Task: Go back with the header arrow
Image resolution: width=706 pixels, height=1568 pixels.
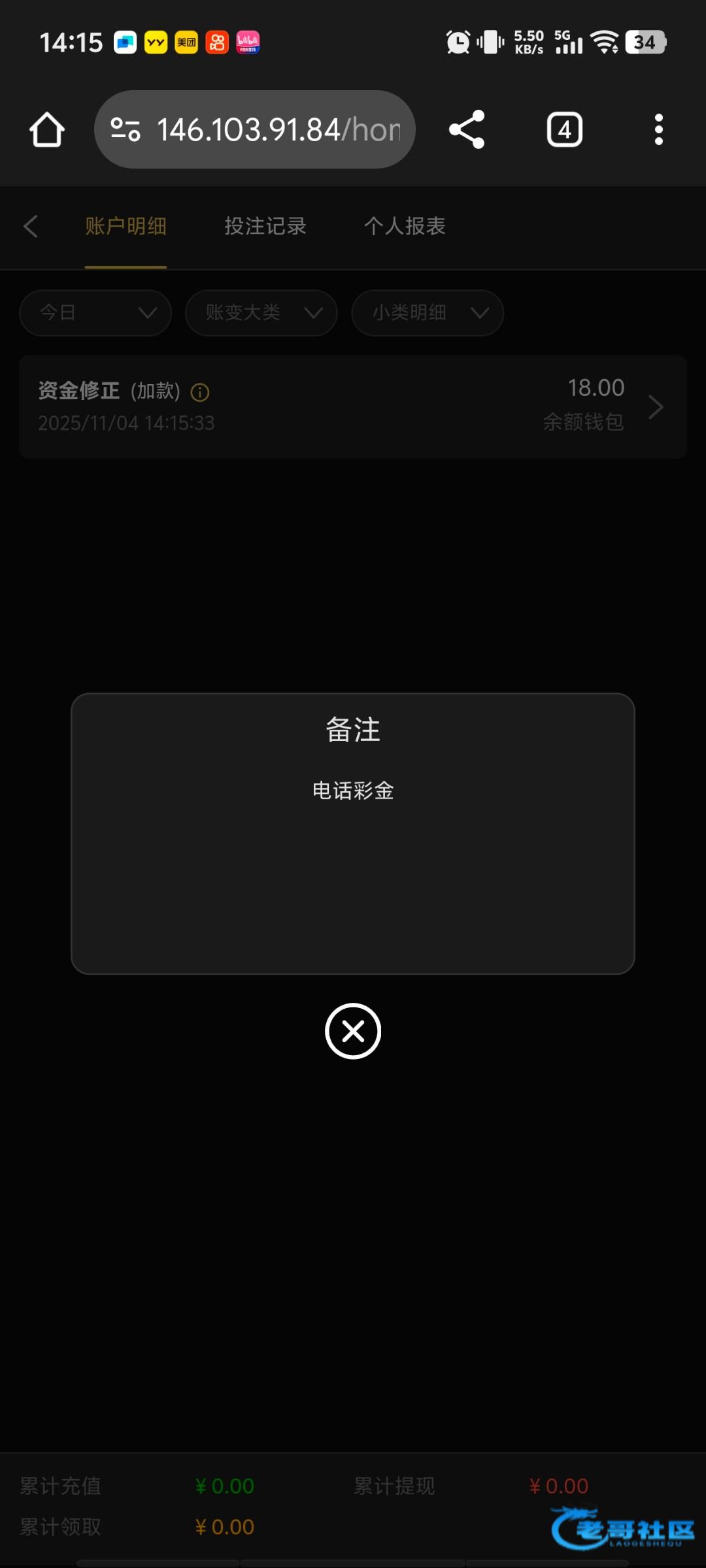Action: click(x=31, y=226)
